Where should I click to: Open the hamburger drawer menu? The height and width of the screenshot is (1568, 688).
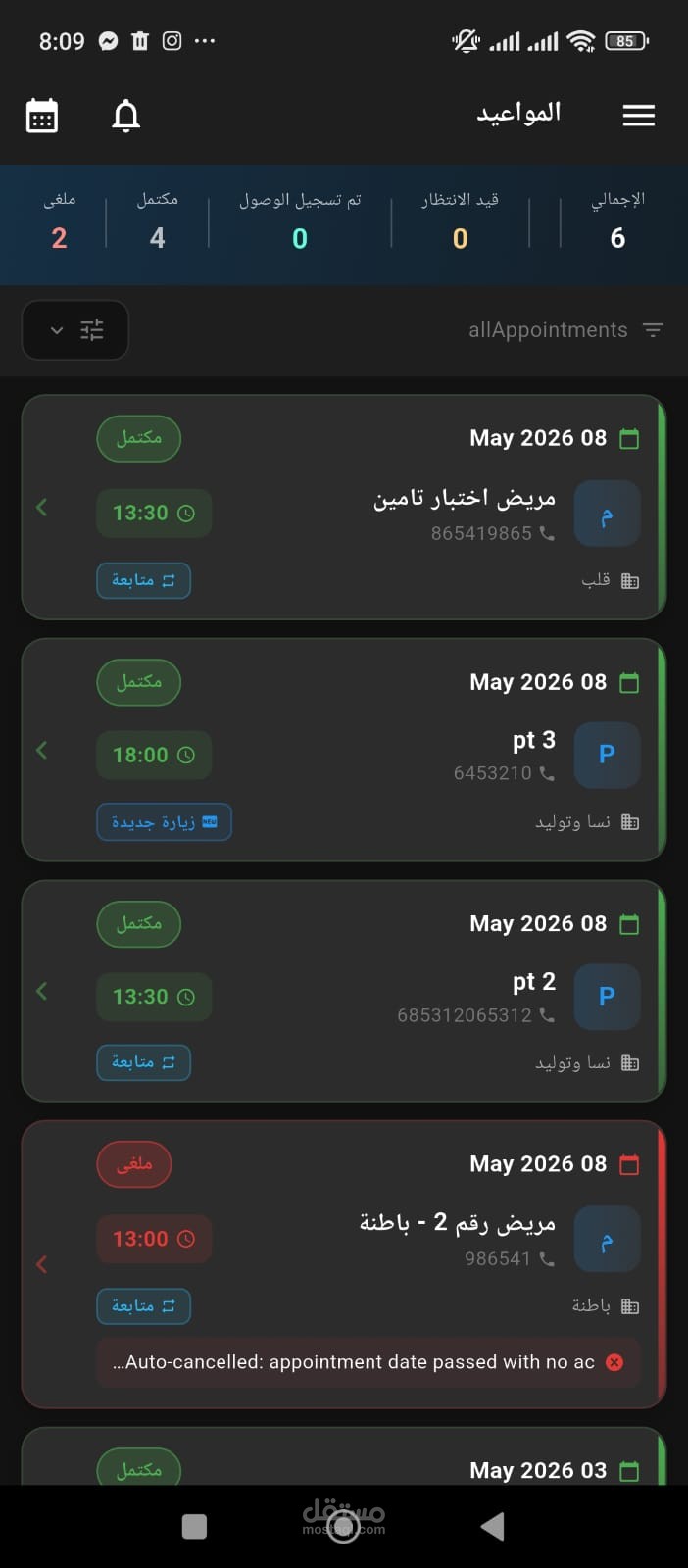[x=638, y=116]
